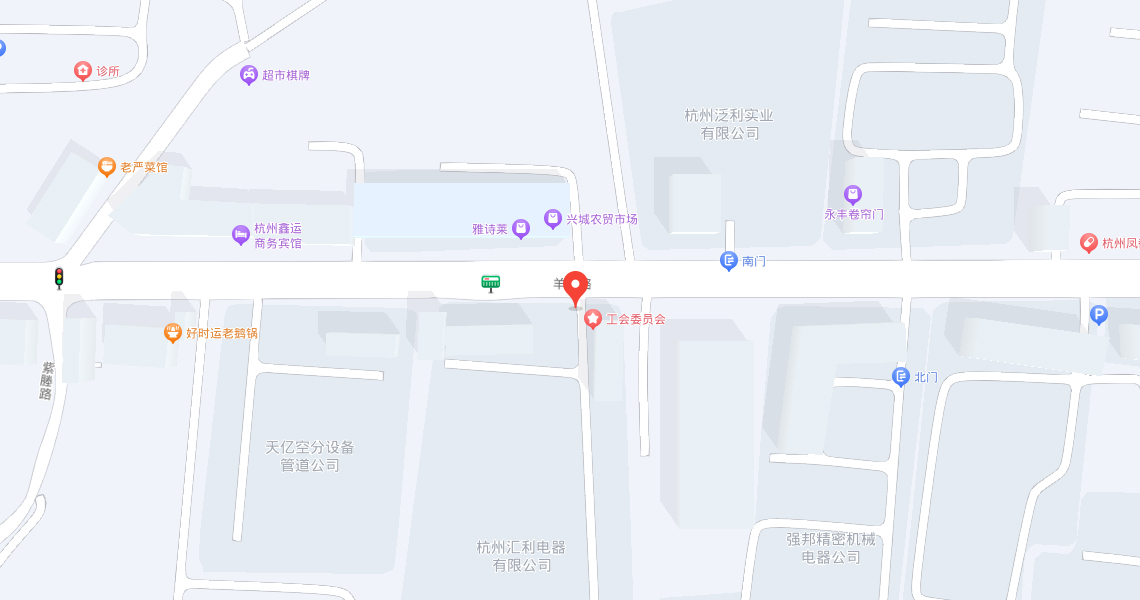The image size is (1140, 600).
Task: Select the 超市棋牌 marker
Action: [x=249, y=75]
